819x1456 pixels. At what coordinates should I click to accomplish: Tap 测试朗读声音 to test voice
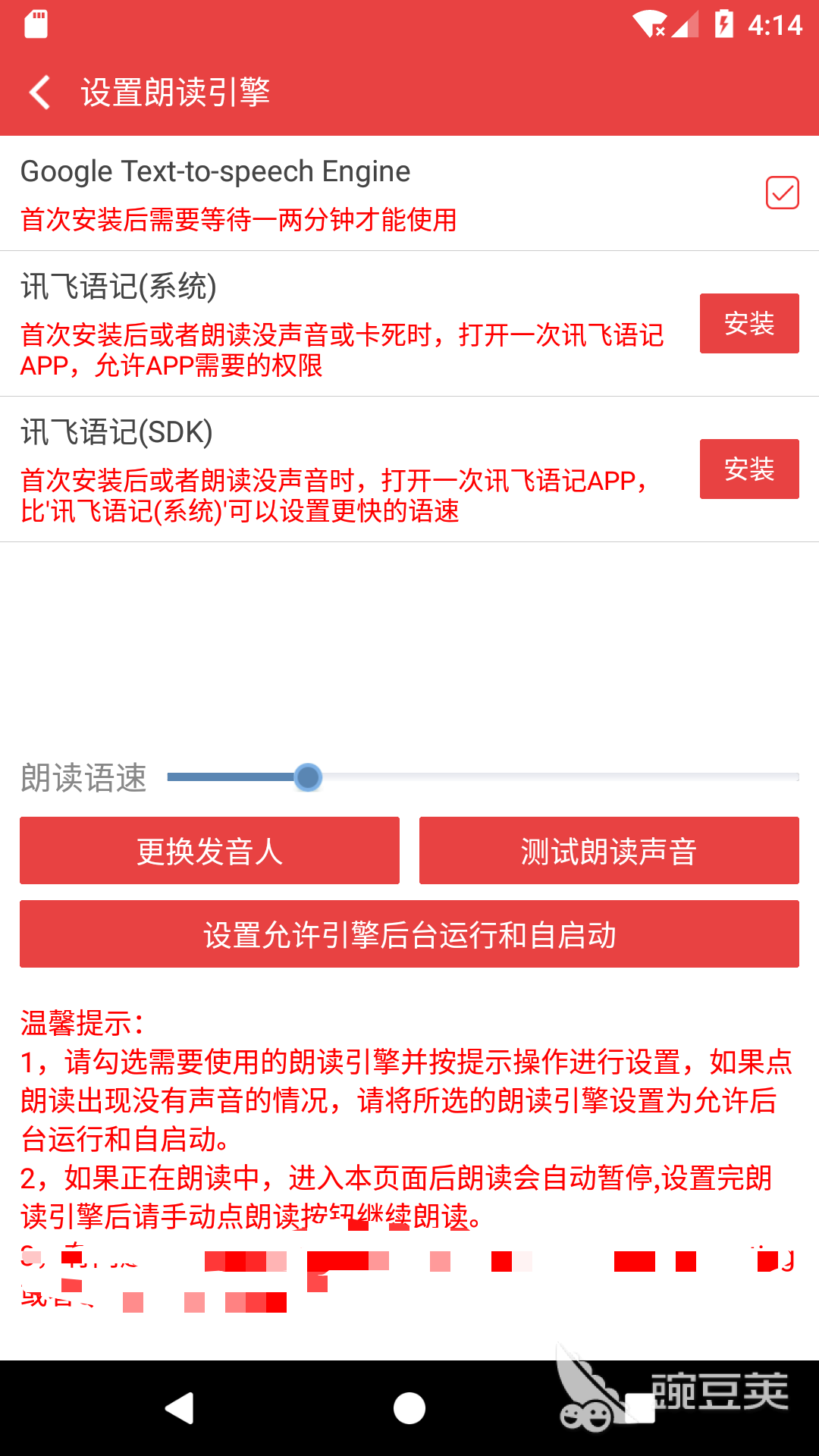tap(608, 851)
